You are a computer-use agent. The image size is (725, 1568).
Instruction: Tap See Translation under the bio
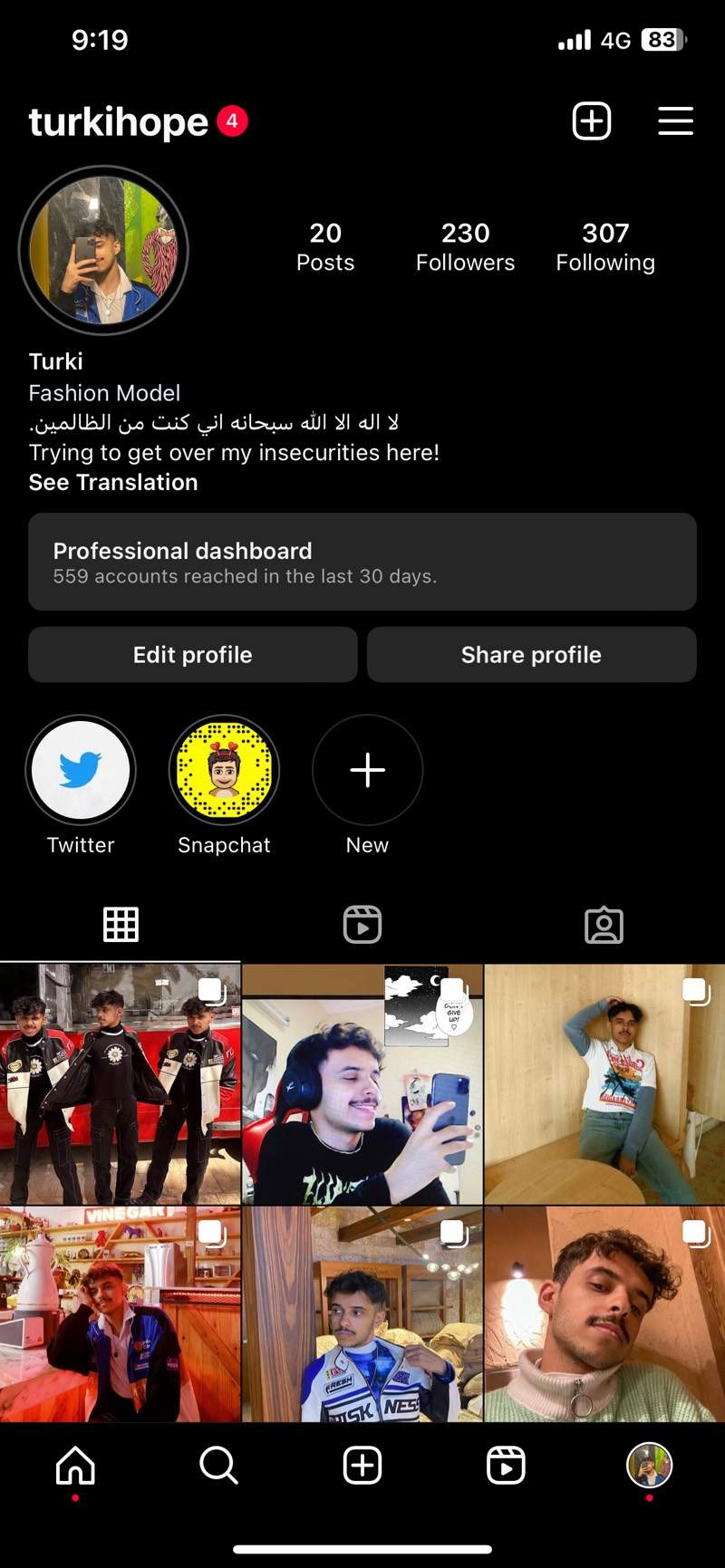click(x=113, y=482)
